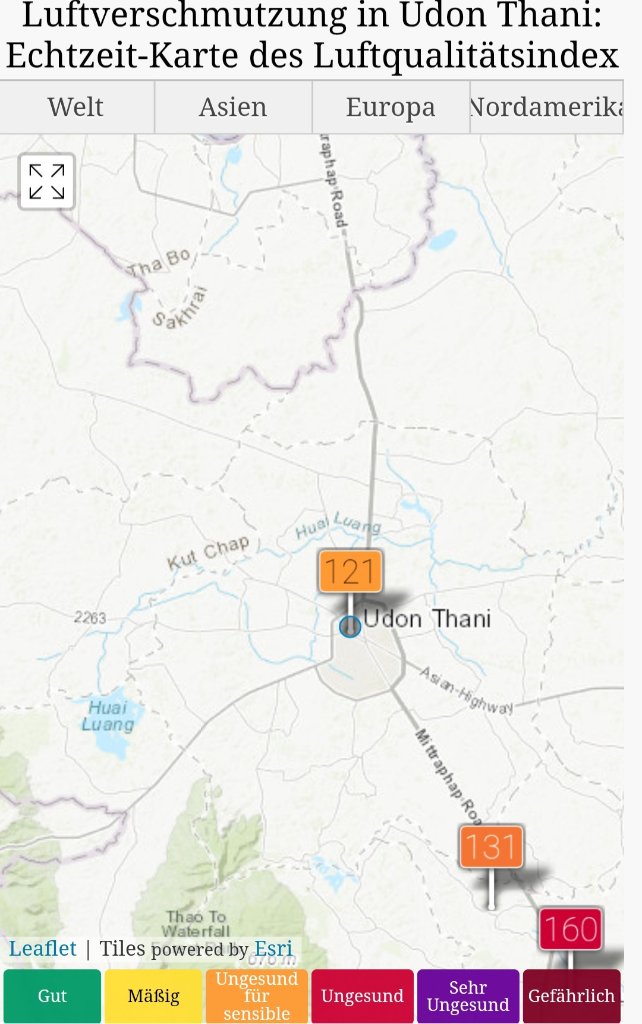The height and width of the screenshot is (1024, 642).
Task: Show the Nordamerika tab
Action: [546, 107]
